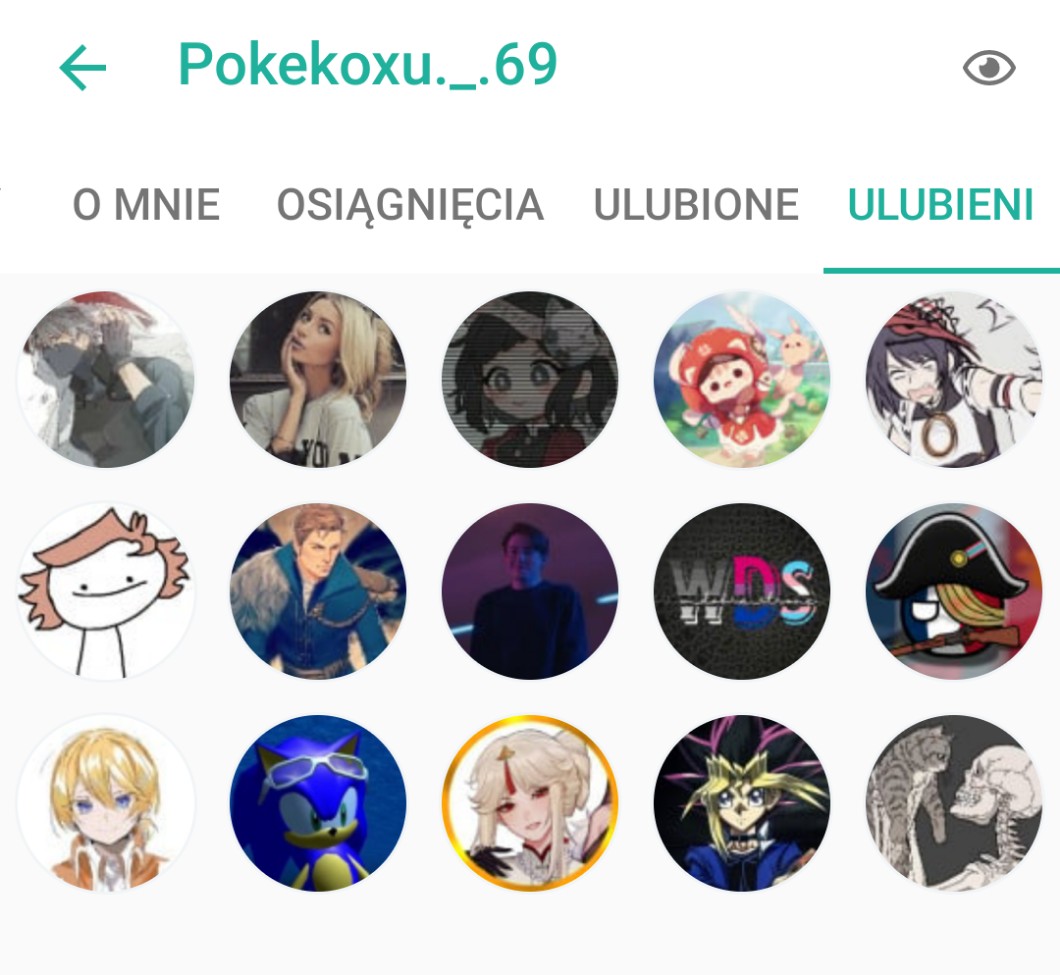Open the OSIĄGNIĘCIA tab
The height and width of the screenshot is (975, 1060).
[x=409, y=205]
